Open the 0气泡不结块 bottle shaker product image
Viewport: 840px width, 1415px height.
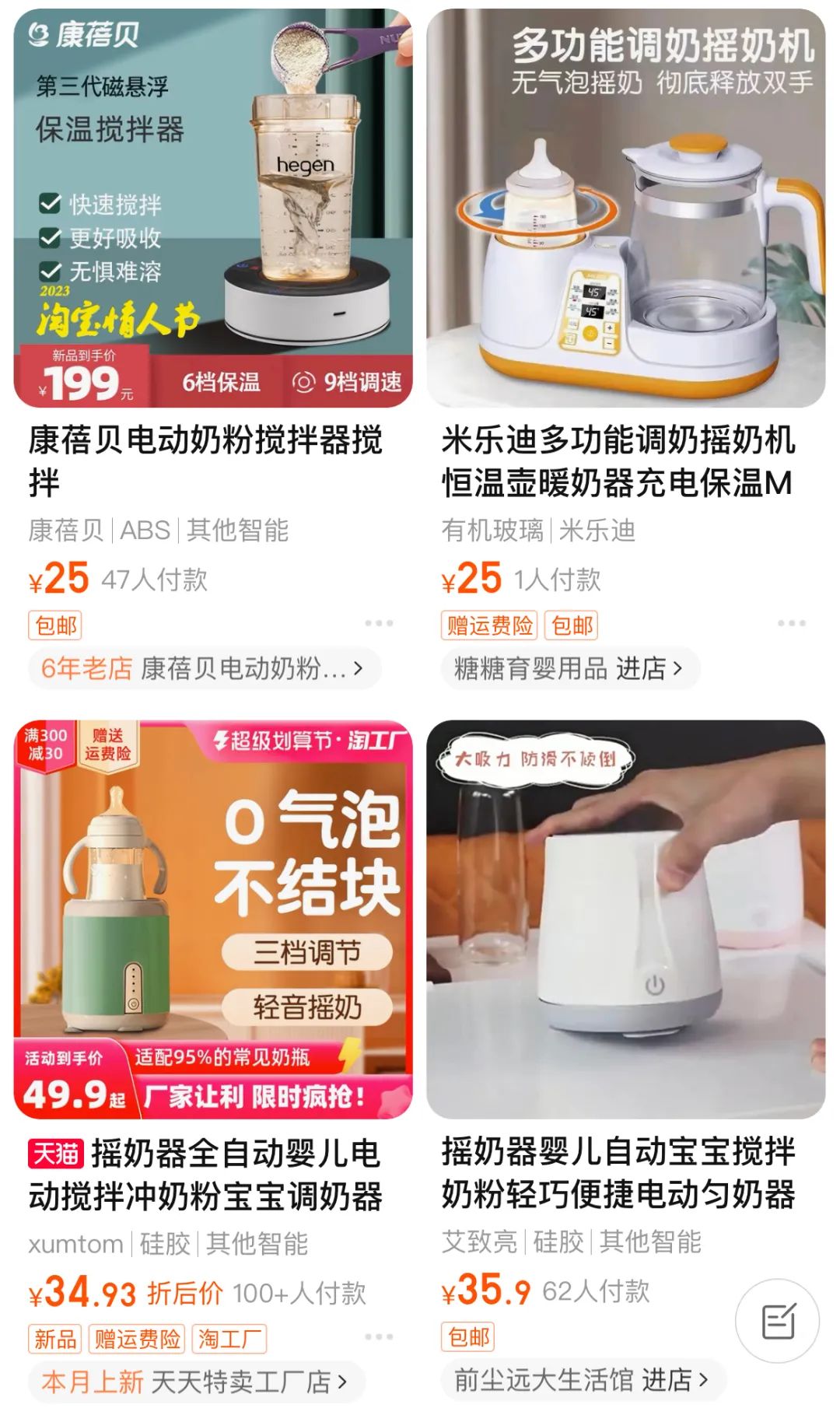click(213, 919)
